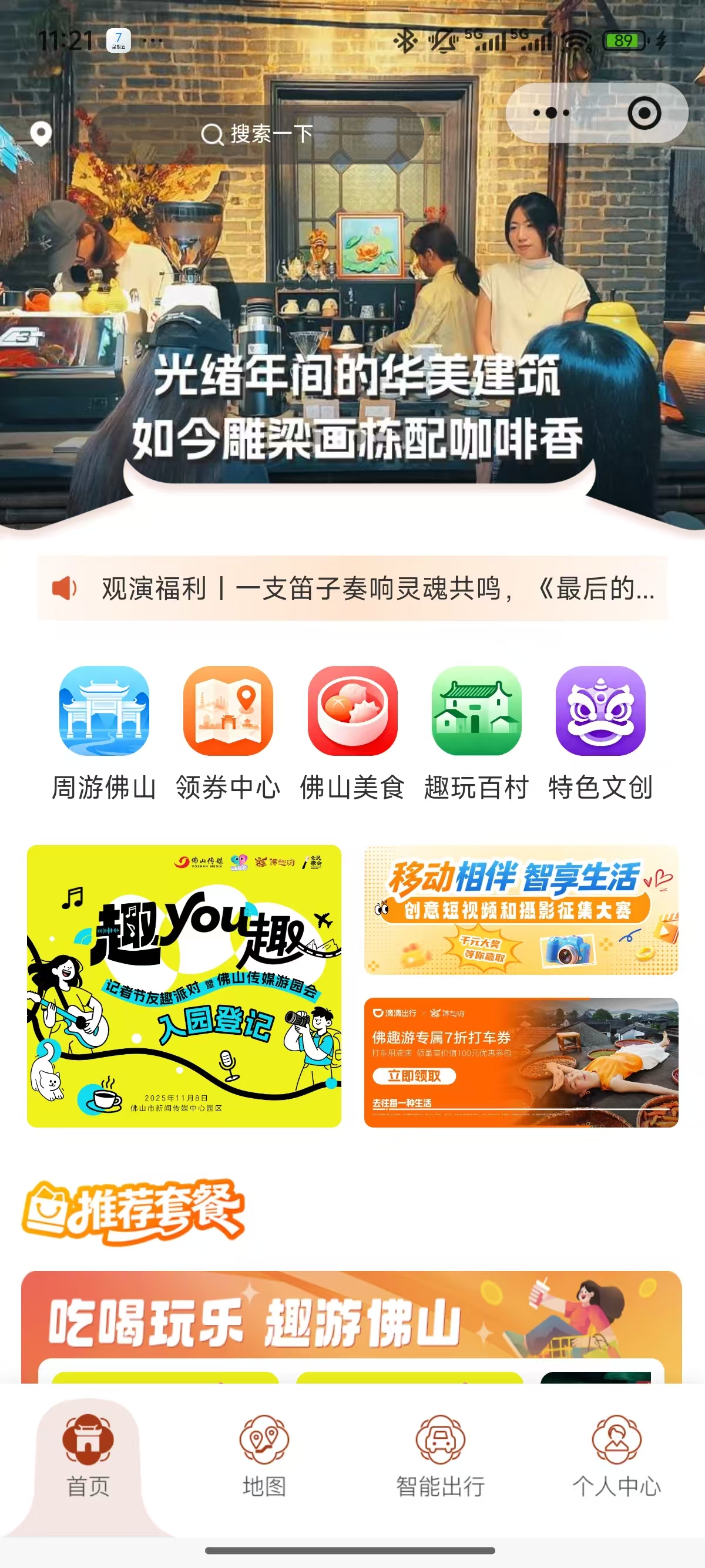The height and width of the screenshot is (1568, 705).
Task: Go to 领券中心
Action: [x=229, y=733]
